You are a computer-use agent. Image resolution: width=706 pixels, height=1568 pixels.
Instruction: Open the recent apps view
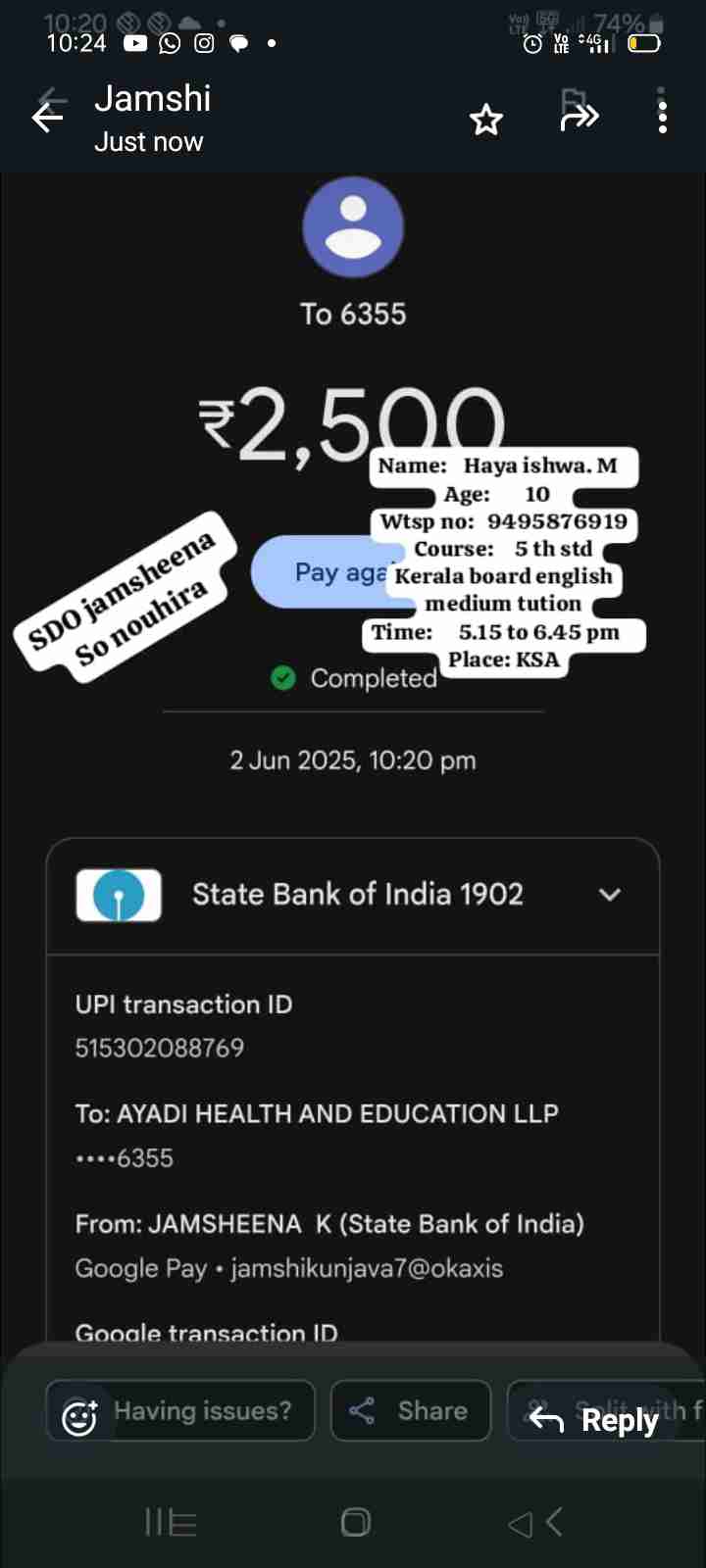pyautogui.click(x=171, y=1522)
